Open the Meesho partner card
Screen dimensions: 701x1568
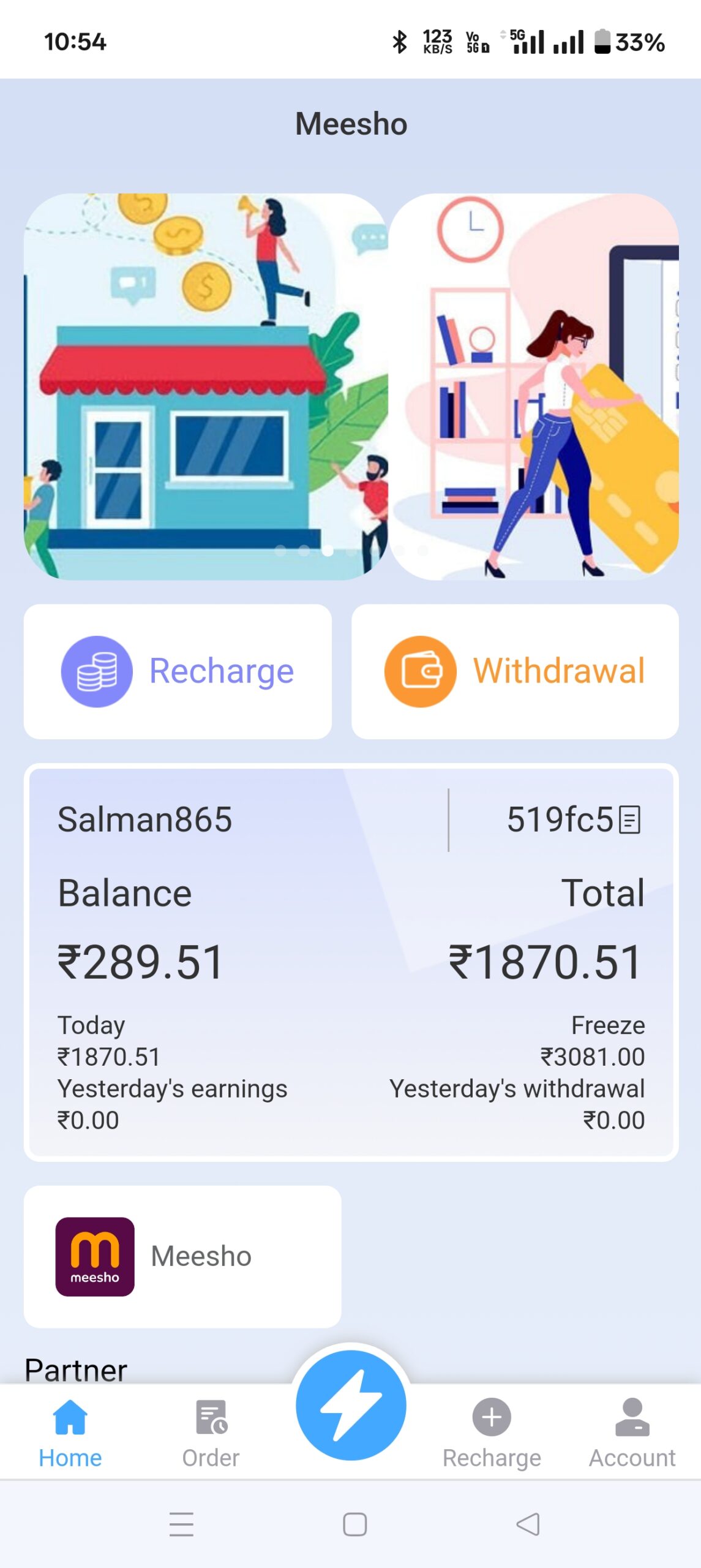coord(182,1256)
